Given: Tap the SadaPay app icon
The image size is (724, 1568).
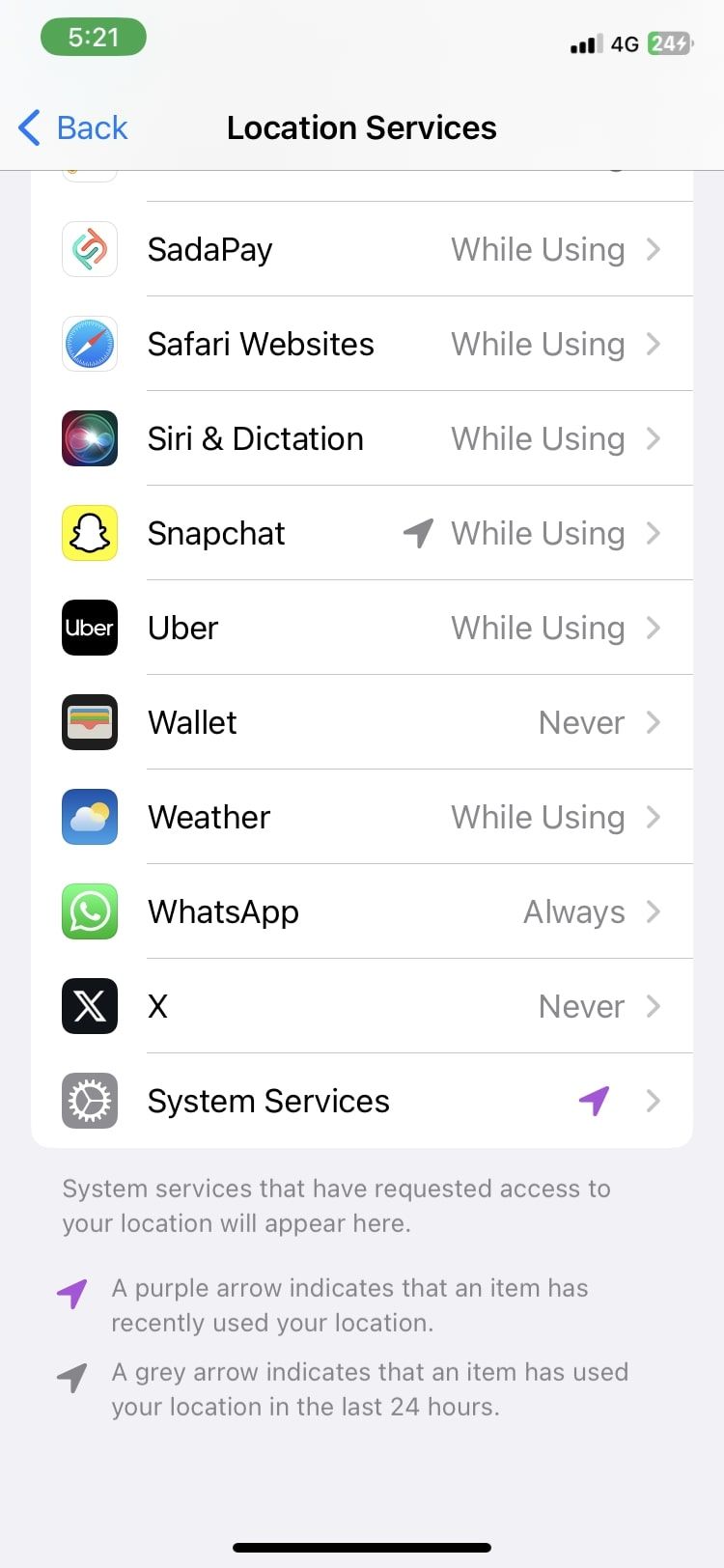Looking at the screenshot, I should 89,248.
